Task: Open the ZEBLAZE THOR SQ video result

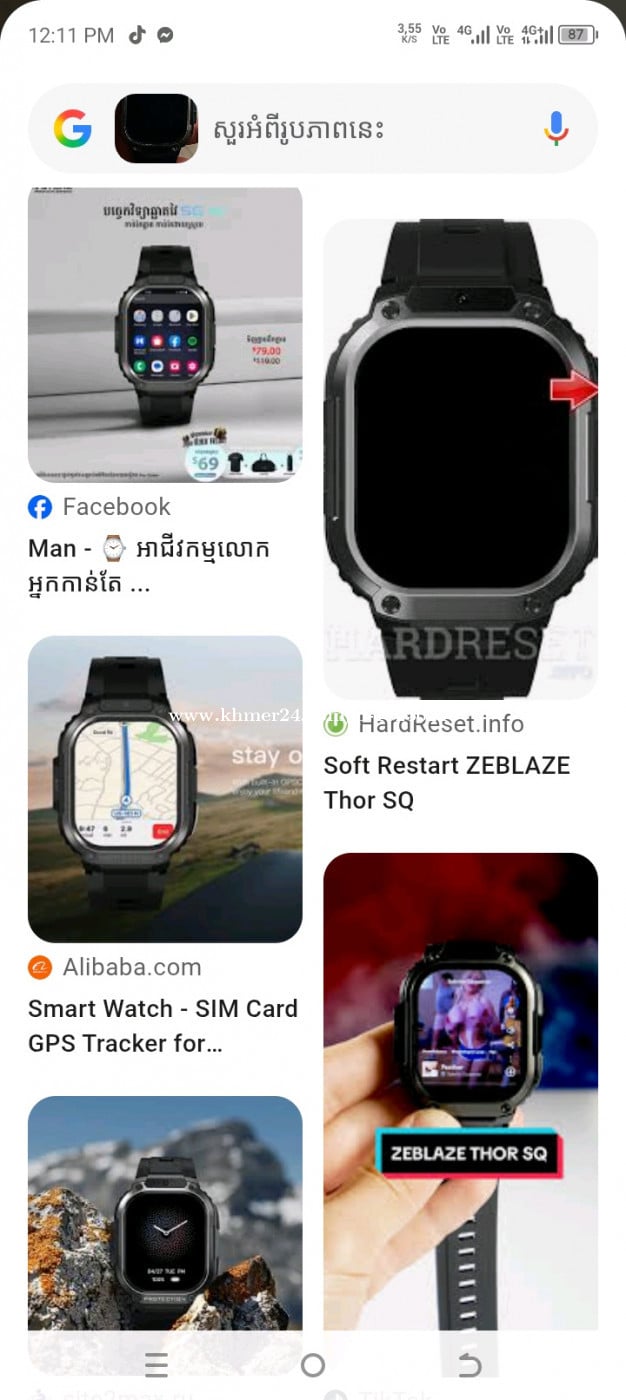Action: tap(460, 1090)
